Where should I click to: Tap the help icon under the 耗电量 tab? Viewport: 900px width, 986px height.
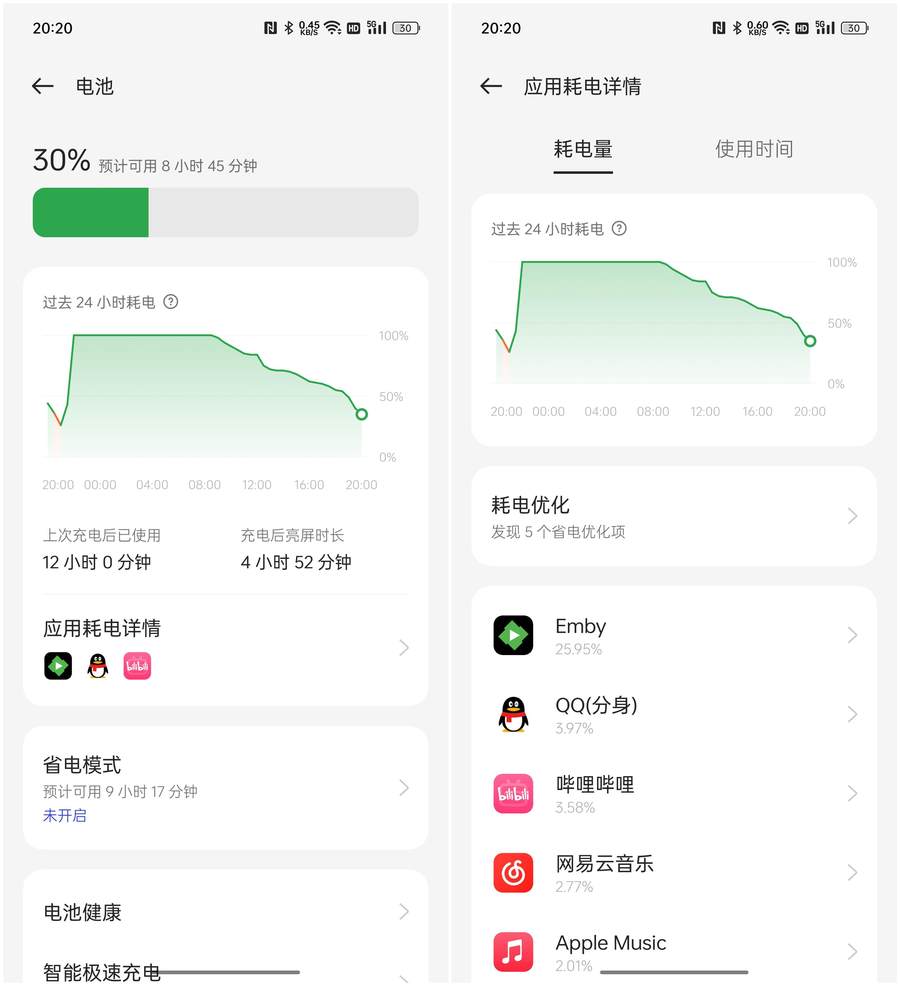coord(619,229)
